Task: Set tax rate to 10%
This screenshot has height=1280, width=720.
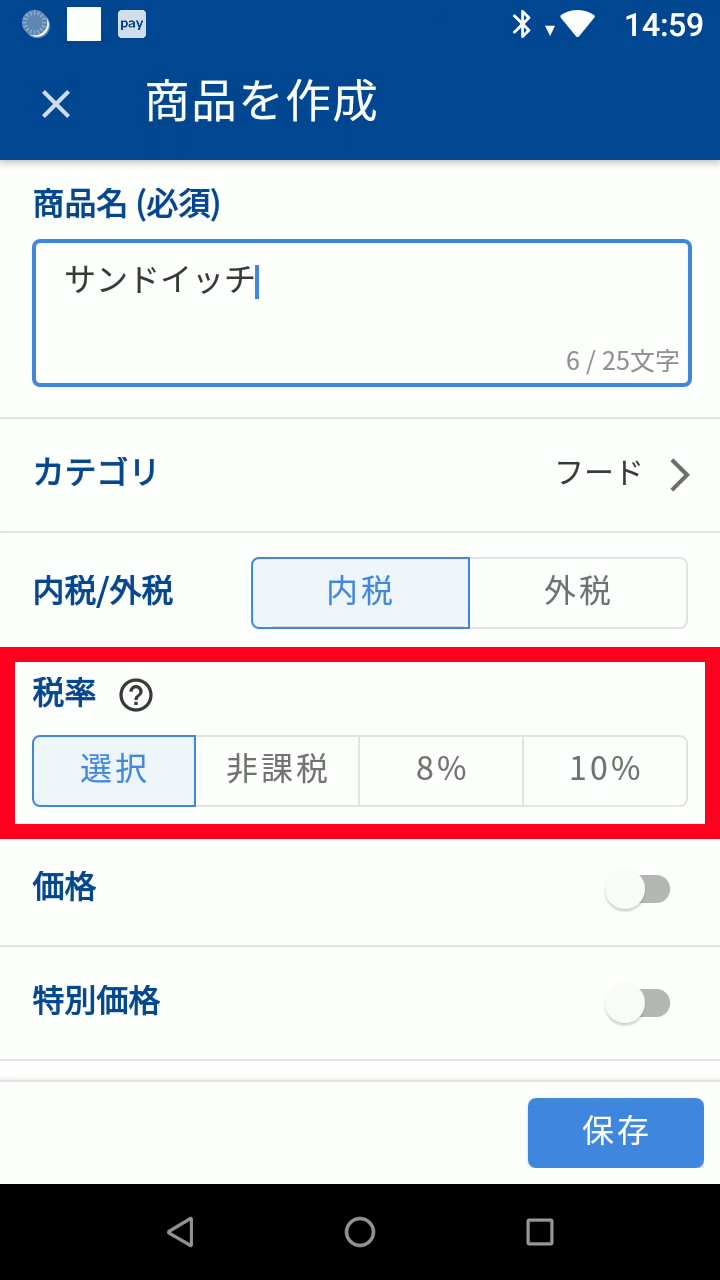Action: (x=604, y=770)
